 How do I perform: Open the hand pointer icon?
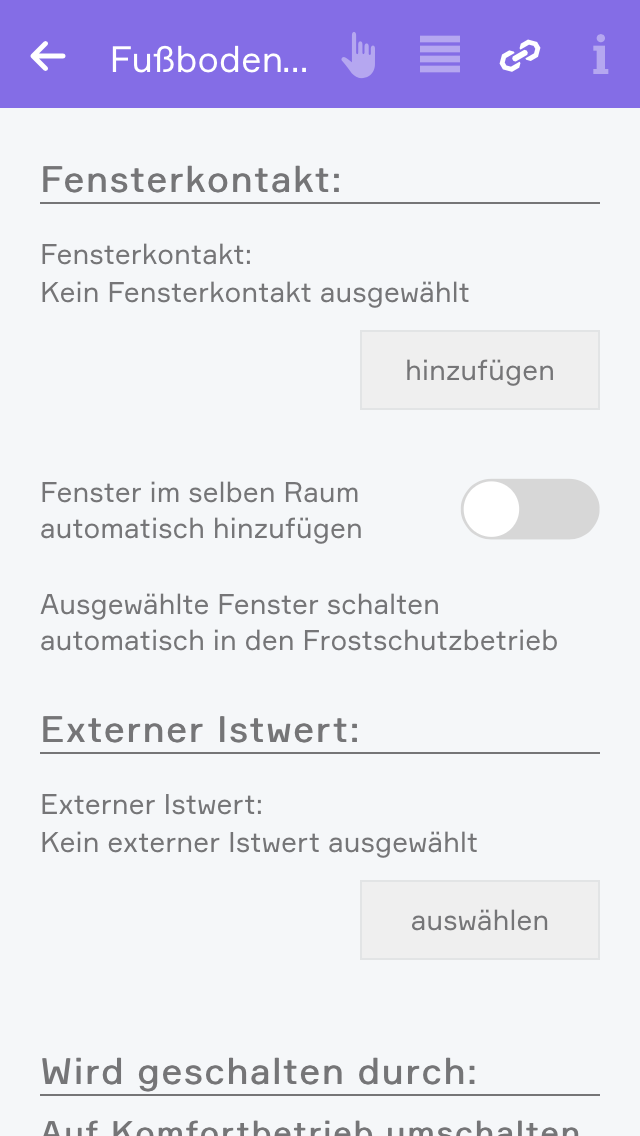[x=359, y=56]
